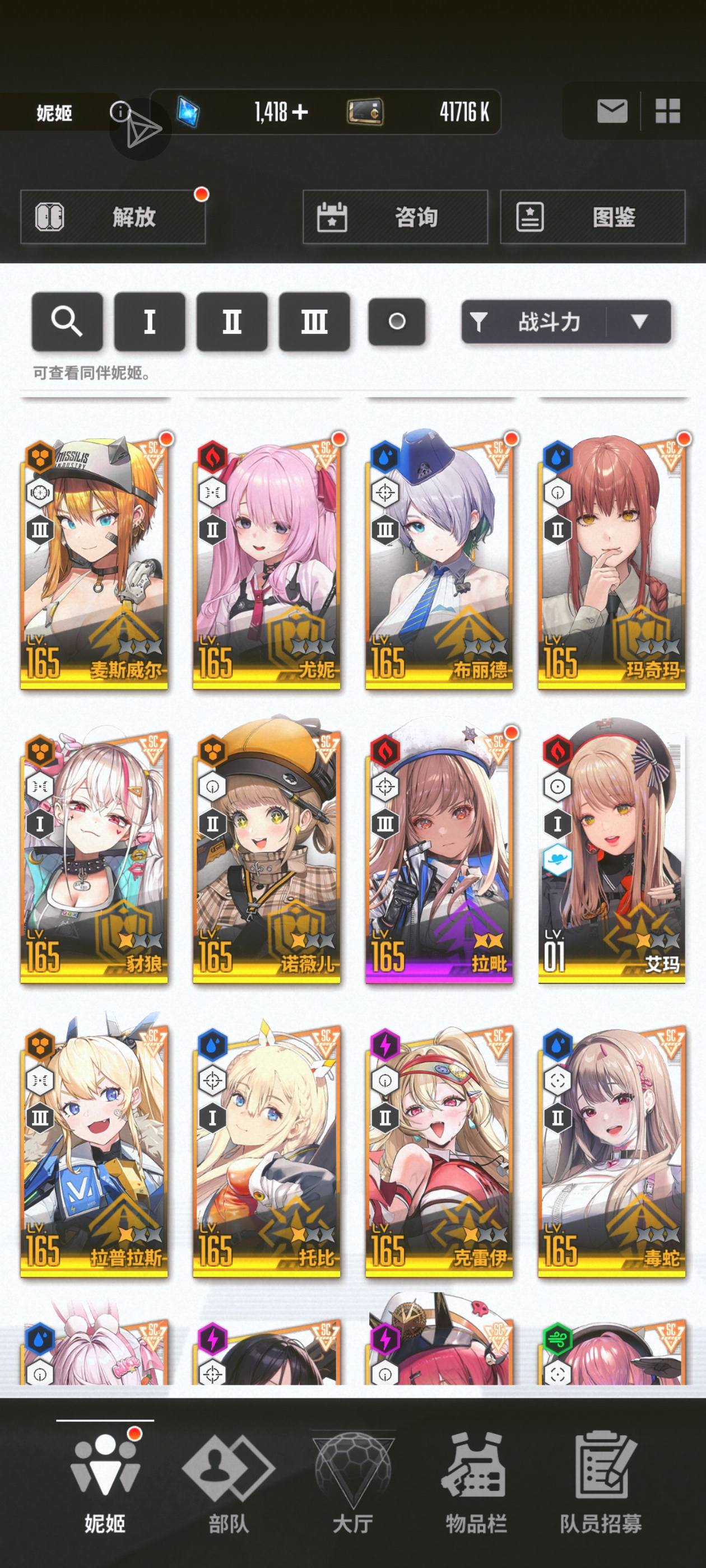This screenshot has height=1568, width=706.
Task: Open 玛奇玛 character card
Action: pyautogui.click(x=611, y=563)
